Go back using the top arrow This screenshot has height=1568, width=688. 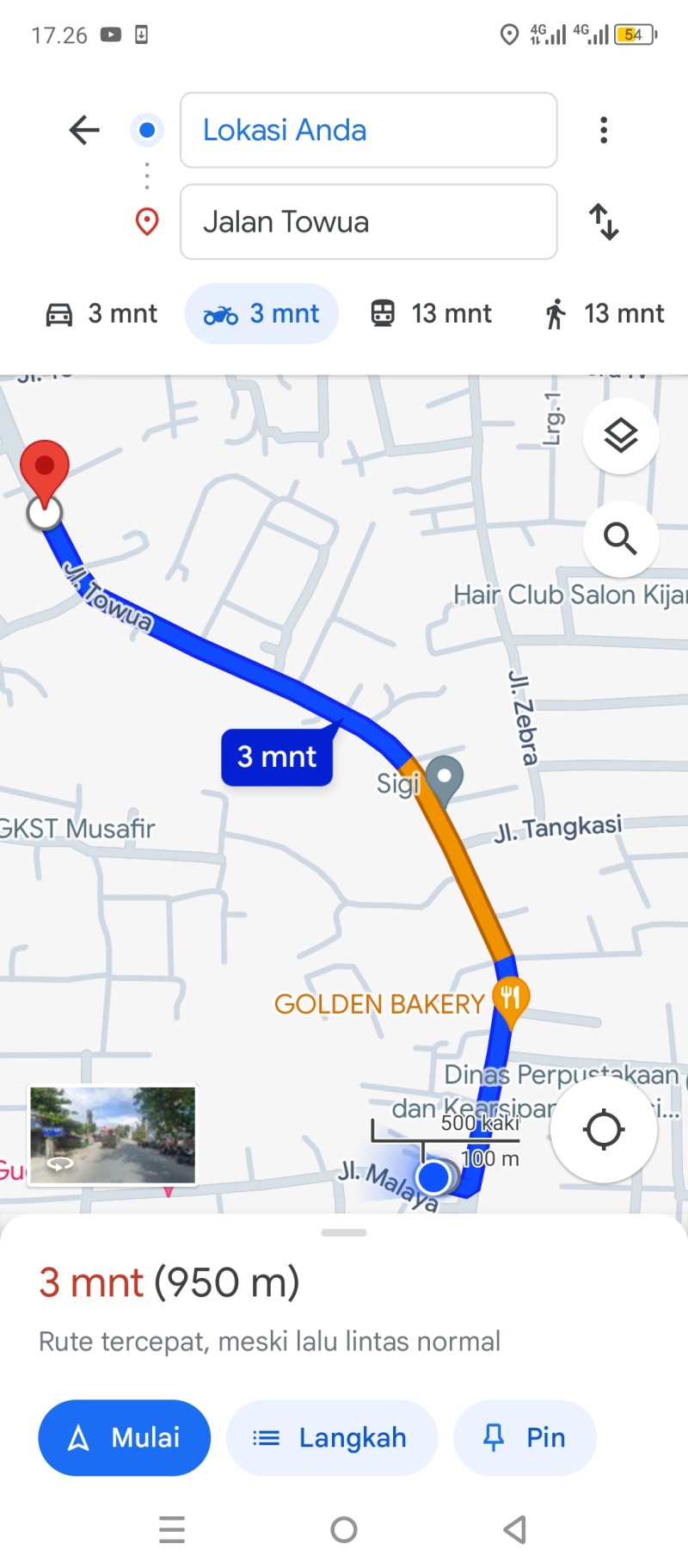[x=84, y=130]
